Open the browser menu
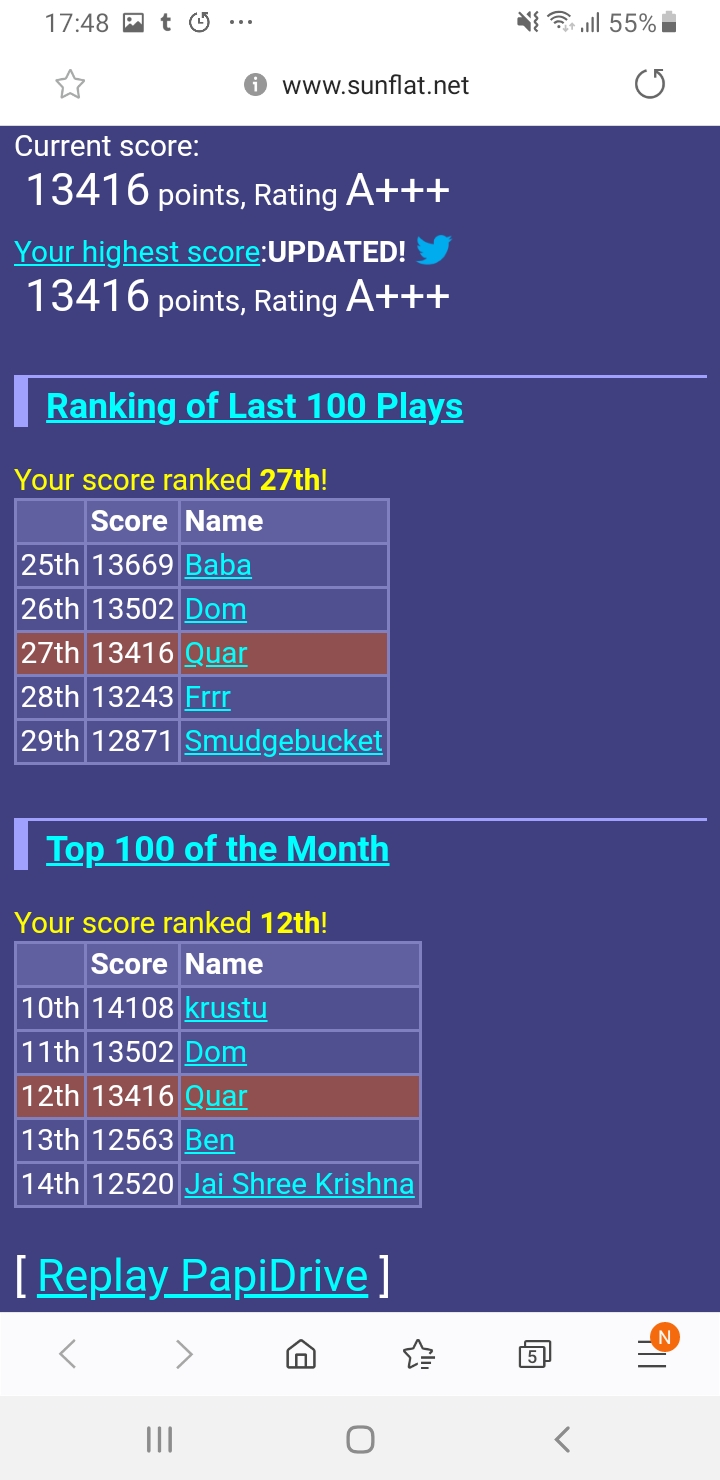720x1480 pixels. point(652,1354)
